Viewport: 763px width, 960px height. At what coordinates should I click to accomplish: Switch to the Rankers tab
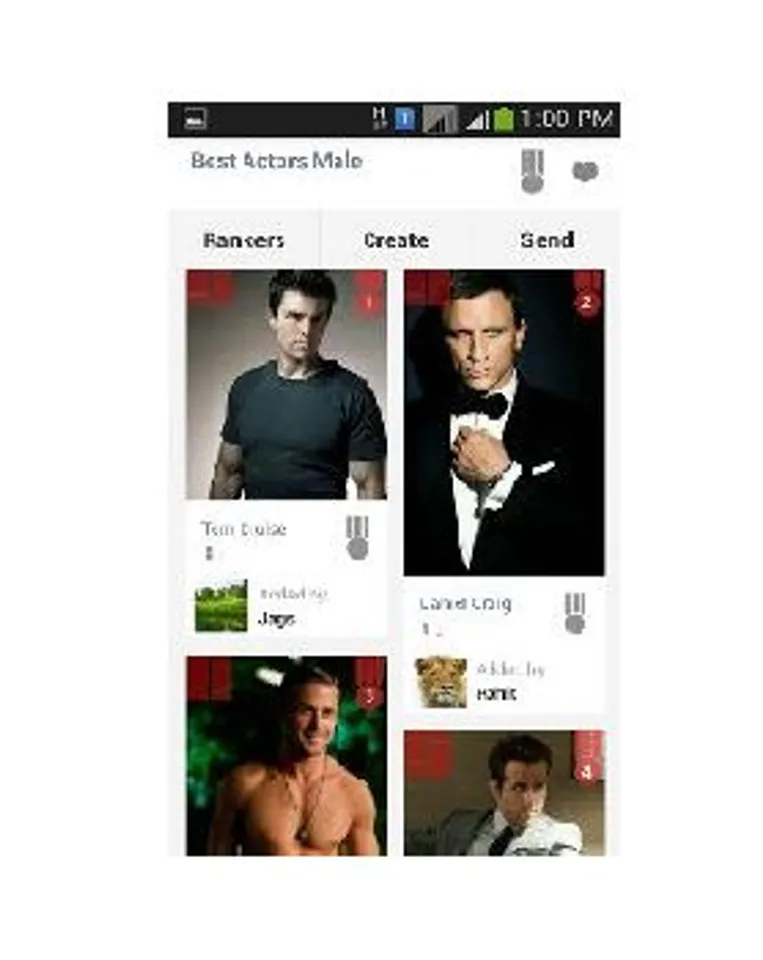(x=244, y=240)
